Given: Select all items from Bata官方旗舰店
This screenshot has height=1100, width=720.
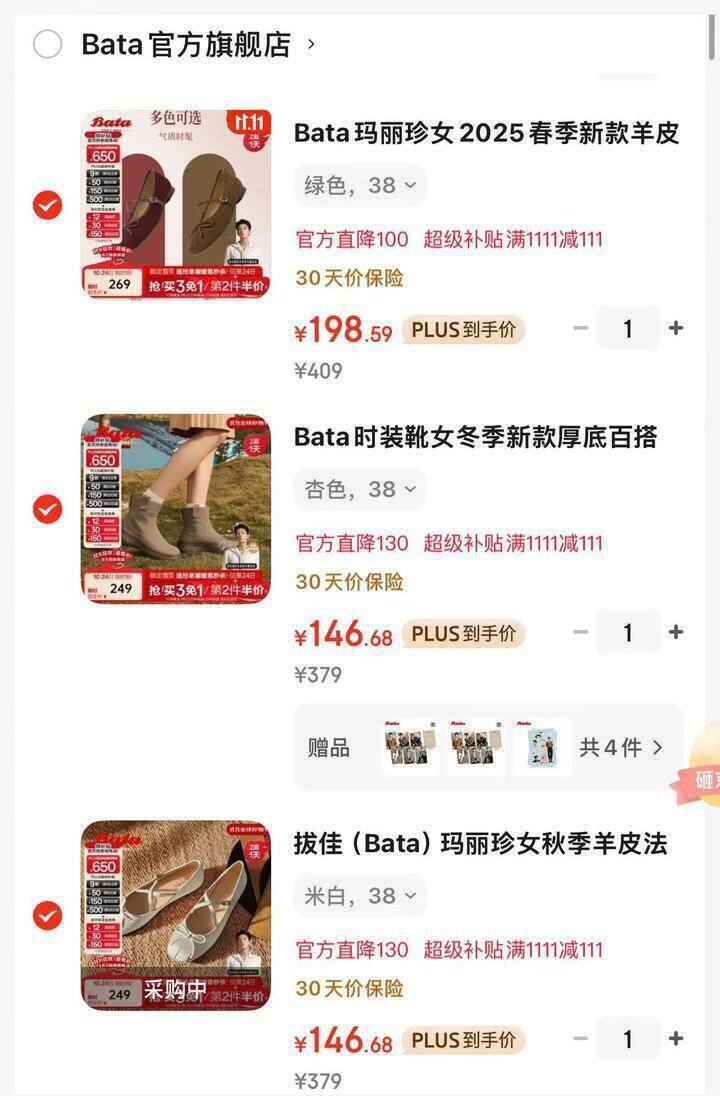Looking at the screenshot, I should click(48, 45).
